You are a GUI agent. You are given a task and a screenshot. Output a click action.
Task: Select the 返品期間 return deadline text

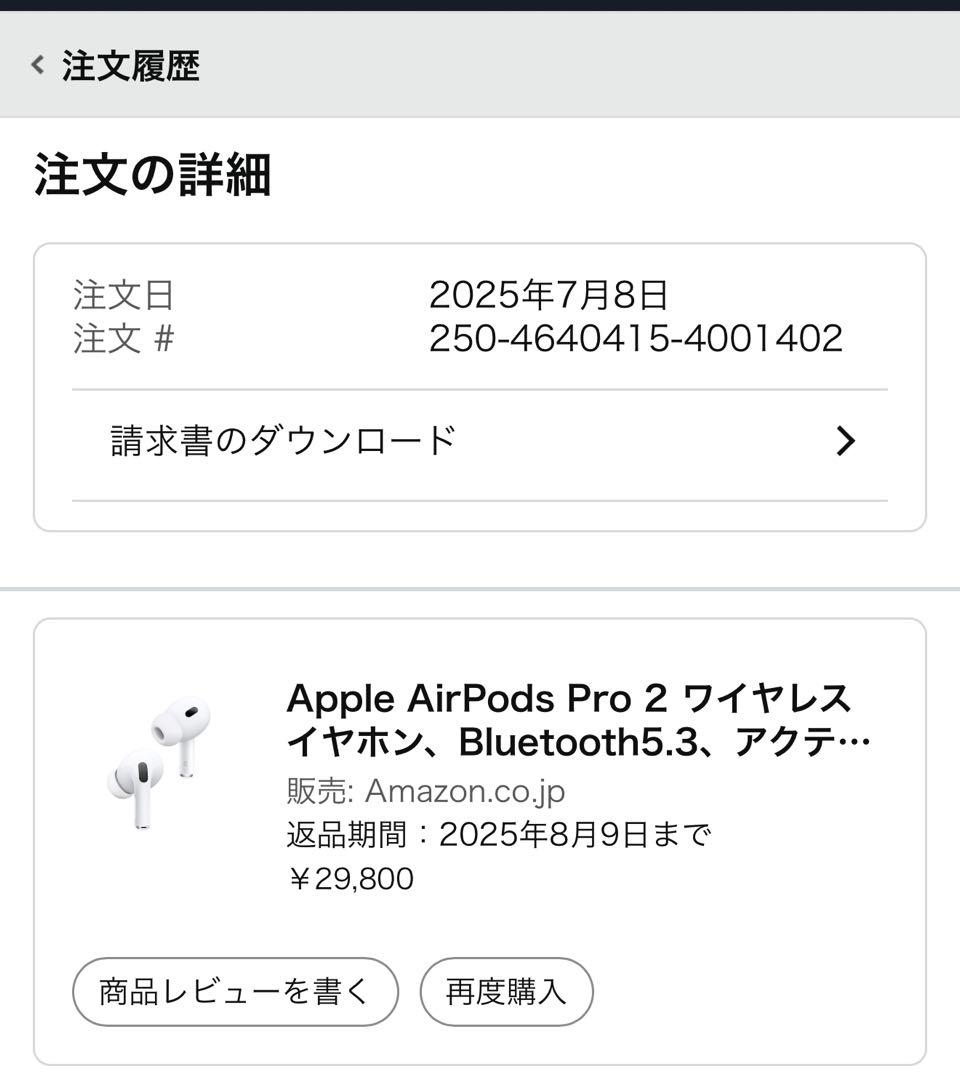pyautogui.click(x=502, y=834)
